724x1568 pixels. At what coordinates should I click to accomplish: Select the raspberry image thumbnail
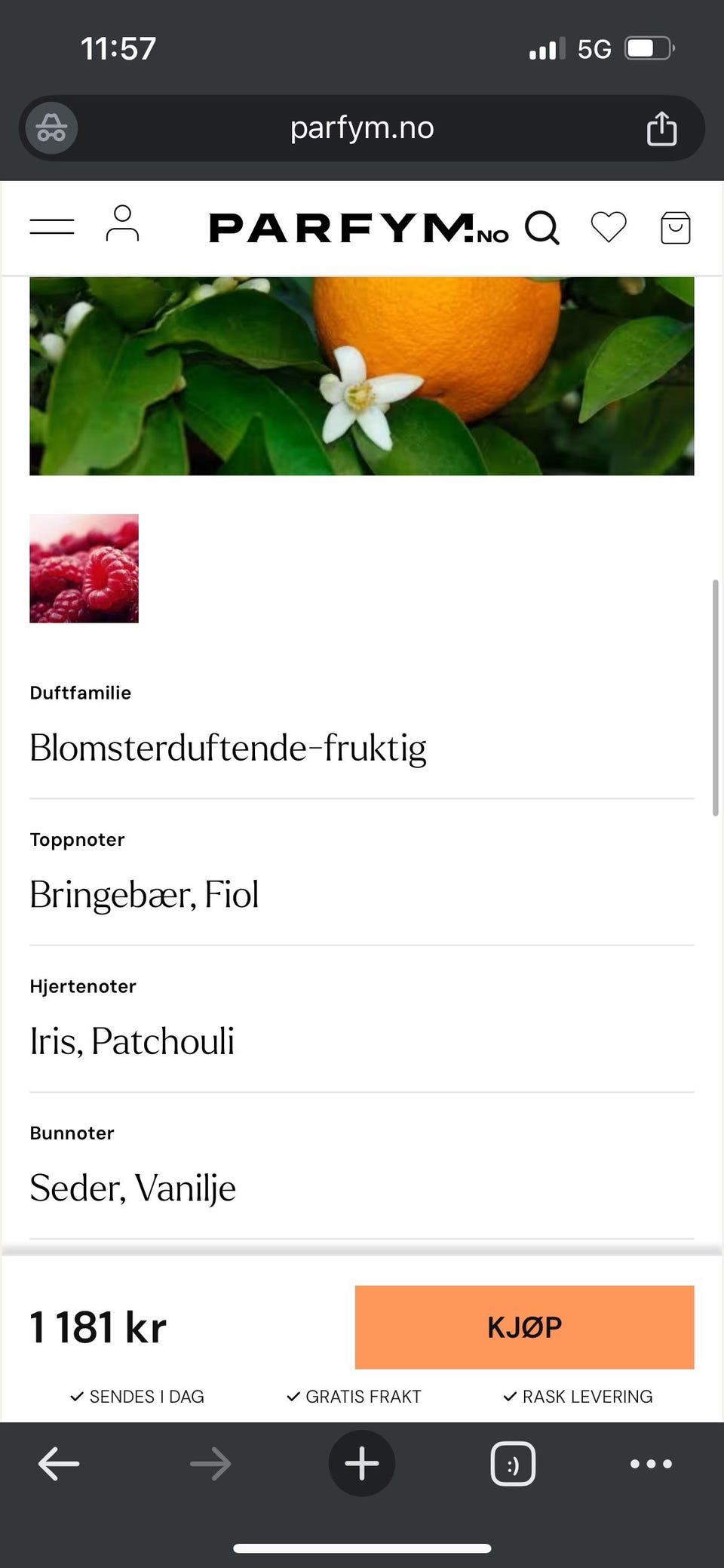[84, 568]
